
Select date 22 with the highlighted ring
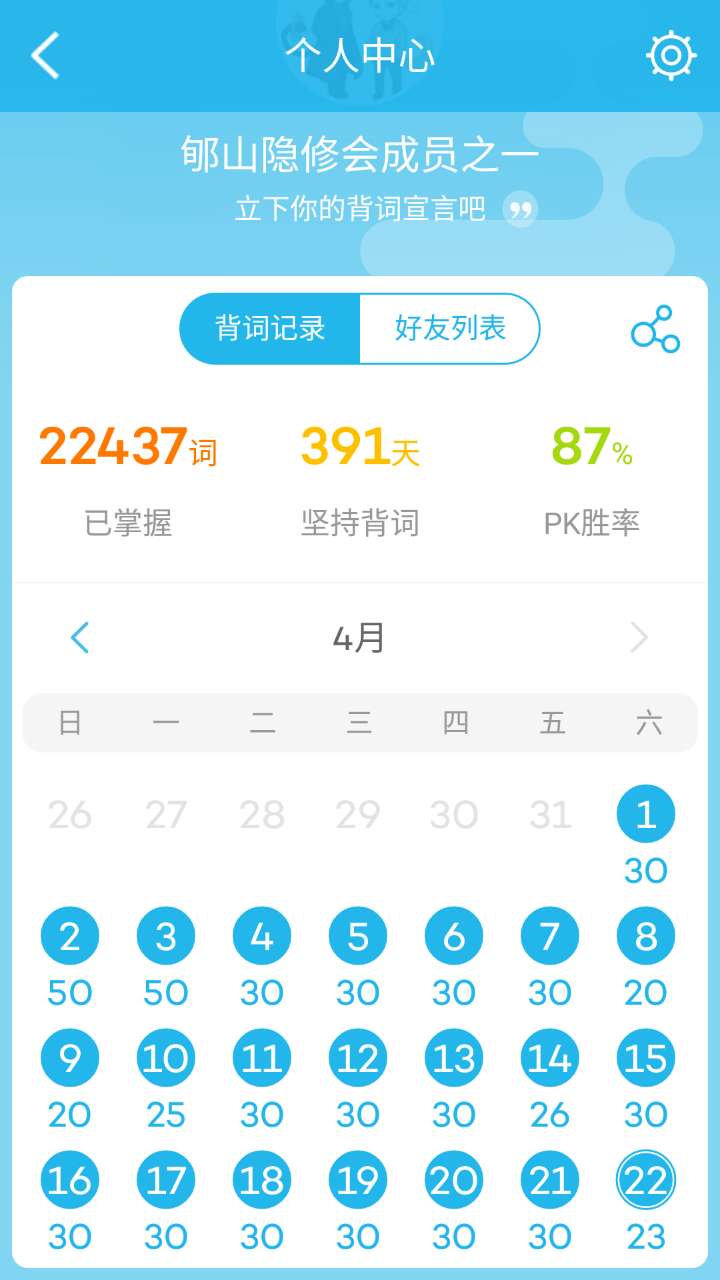[646, 1179]
